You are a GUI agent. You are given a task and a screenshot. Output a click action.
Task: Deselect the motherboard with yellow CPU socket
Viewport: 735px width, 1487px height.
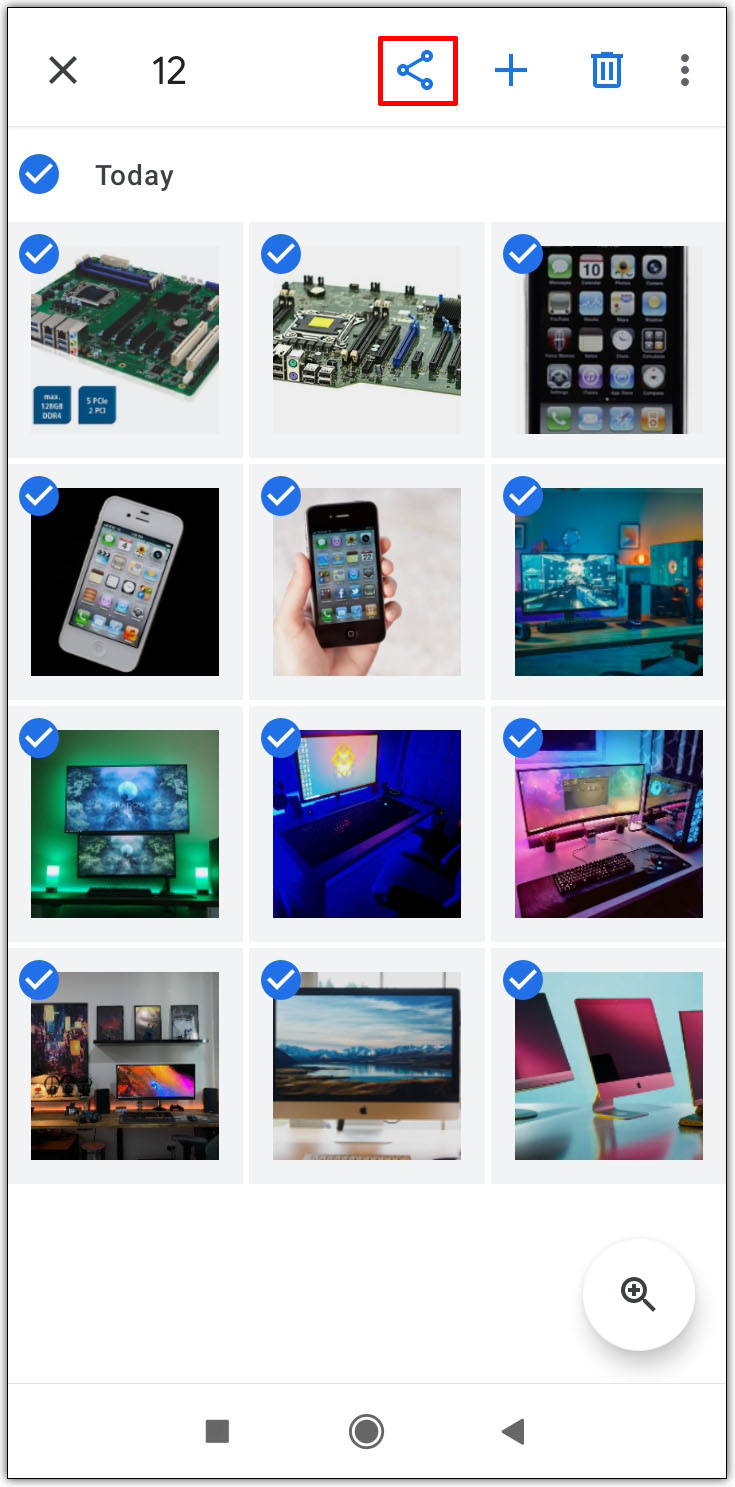(367, 340)
